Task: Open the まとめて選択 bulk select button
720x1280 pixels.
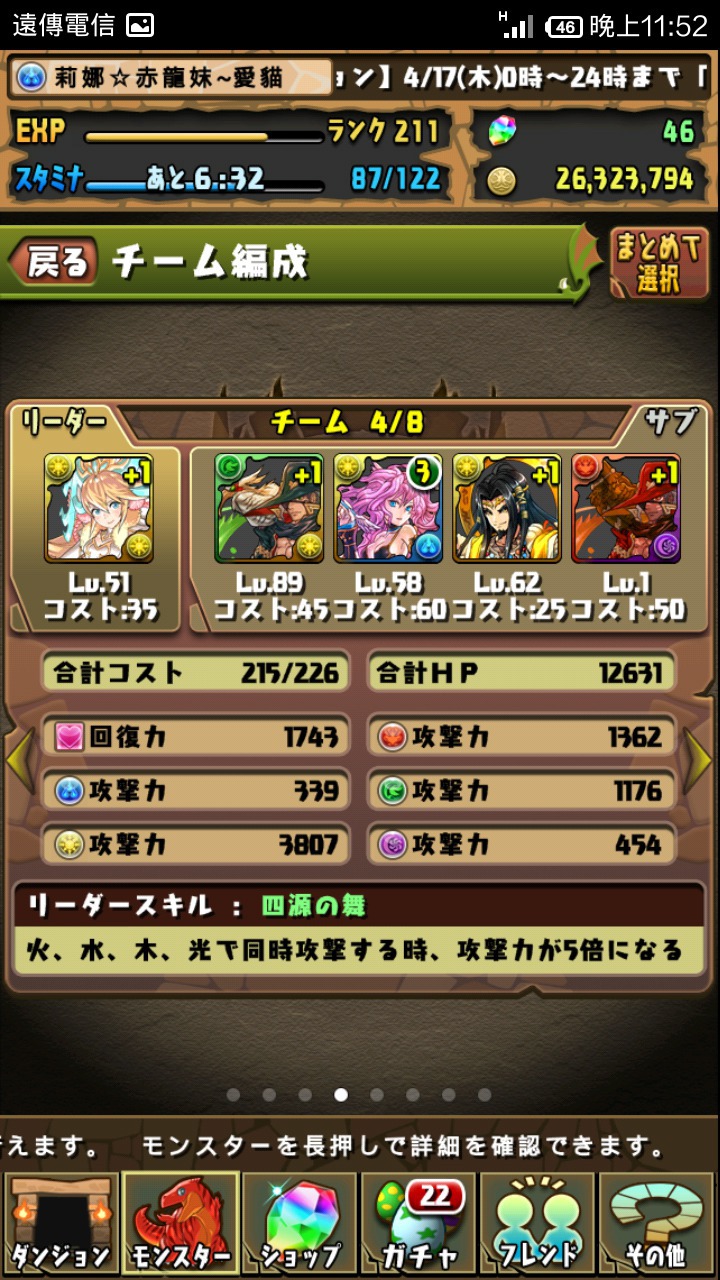Action: click(x=659, y=263)
